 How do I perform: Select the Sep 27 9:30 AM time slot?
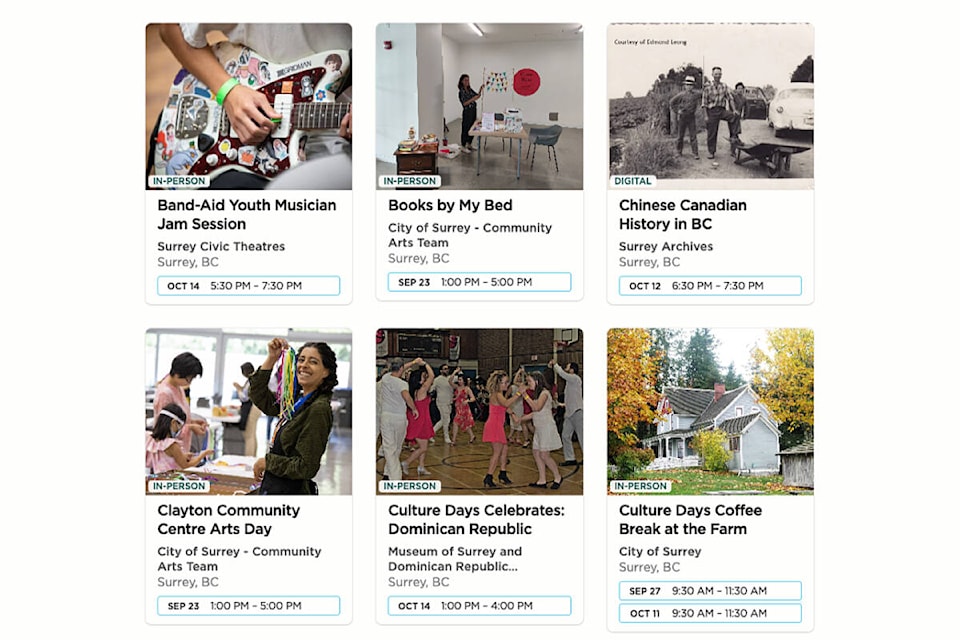(x=709, y=591)
